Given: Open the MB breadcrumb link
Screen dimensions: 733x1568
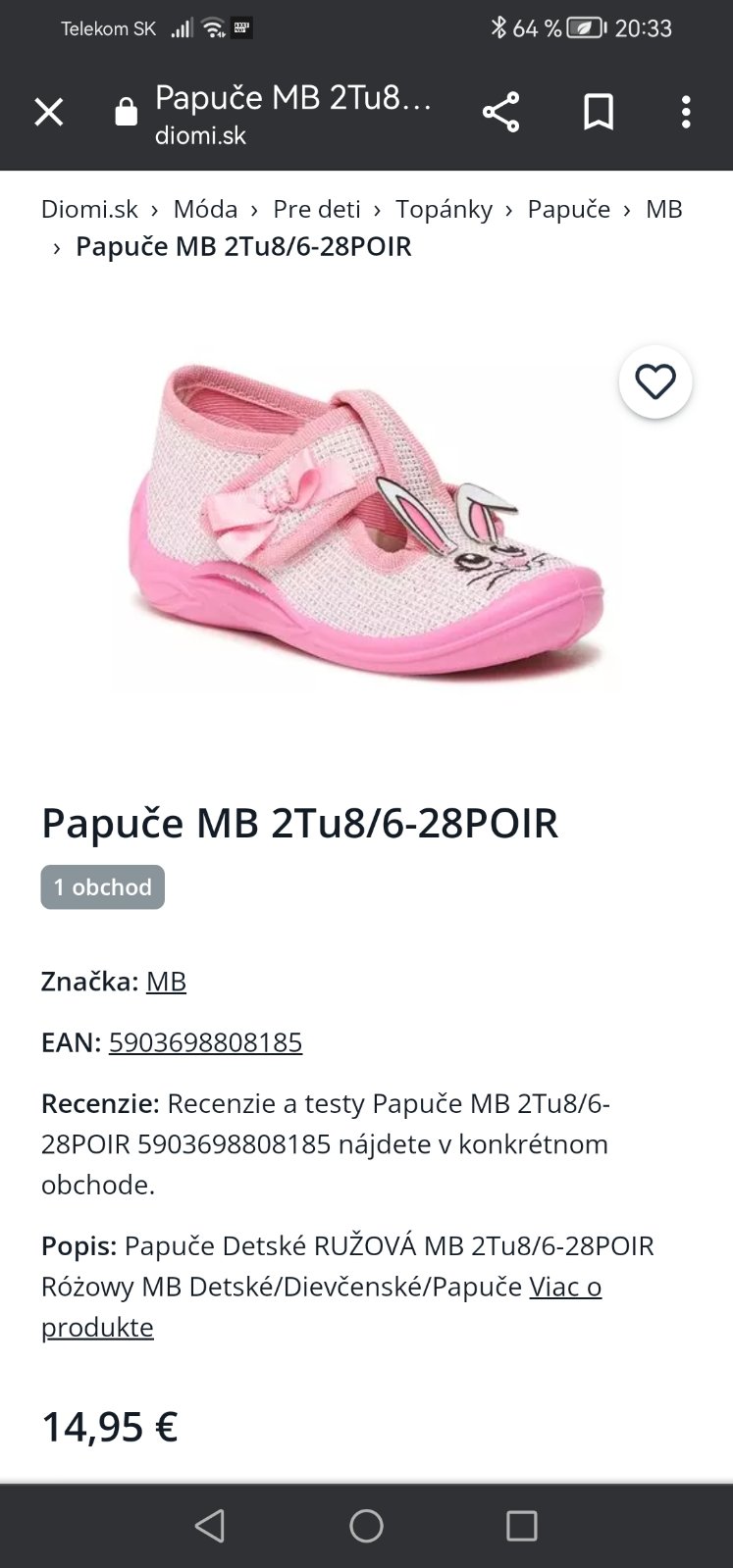Looking at the screenshot, I should (663, 209).
